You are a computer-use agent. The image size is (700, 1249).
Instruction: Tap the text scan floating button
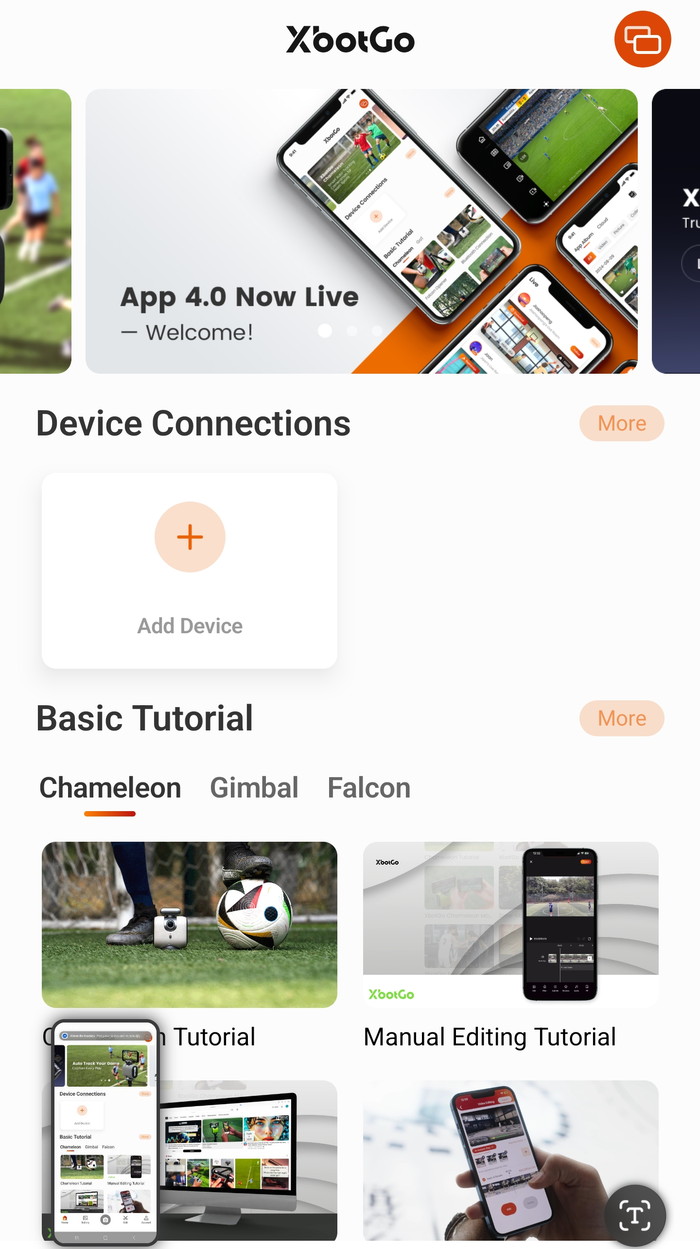[x=635, y=1215]
